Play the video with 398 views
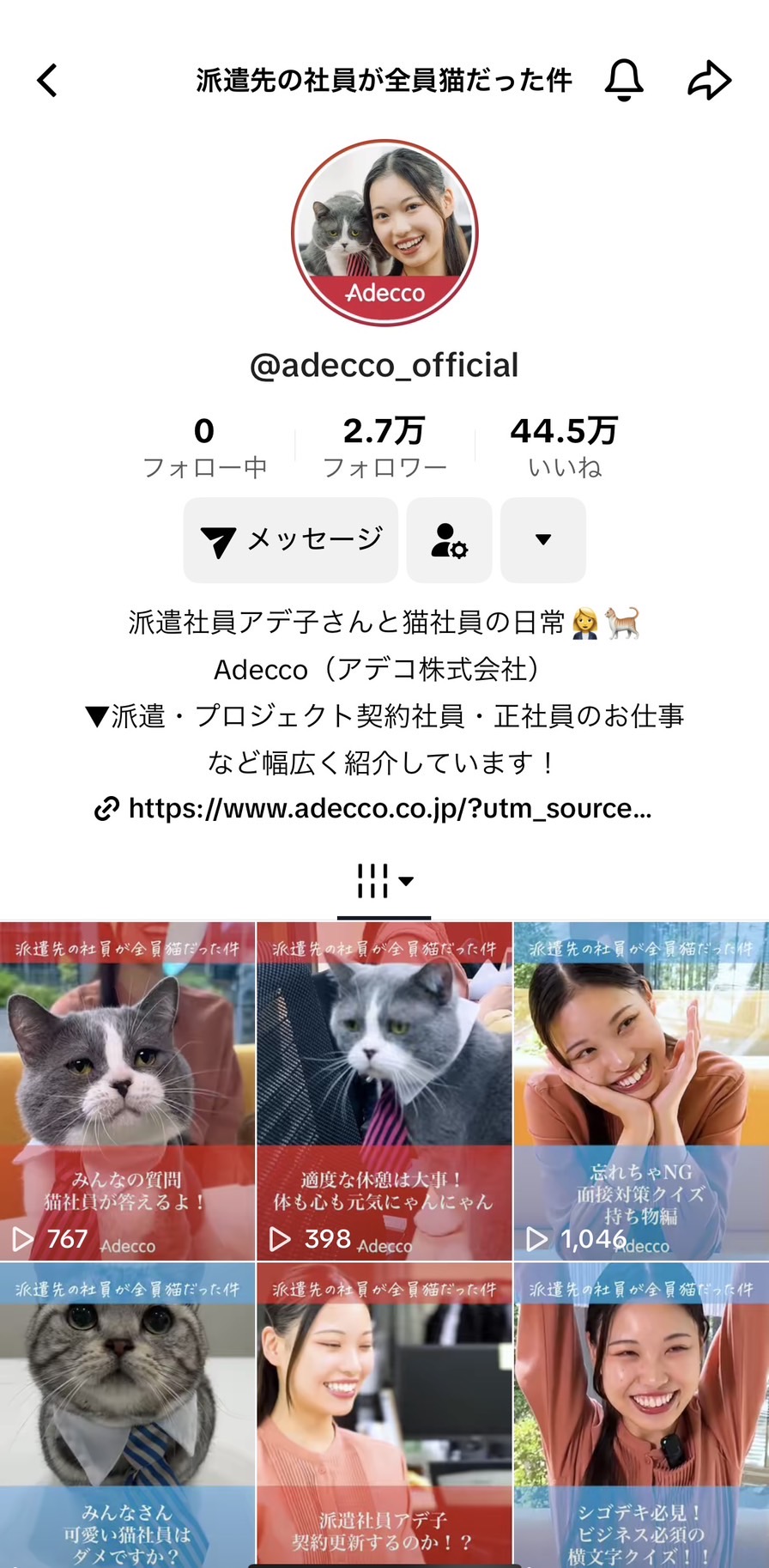Image resolution: width=769 pixels, height=1568 pixels. pyautogui.click(x=384, y=1091)
